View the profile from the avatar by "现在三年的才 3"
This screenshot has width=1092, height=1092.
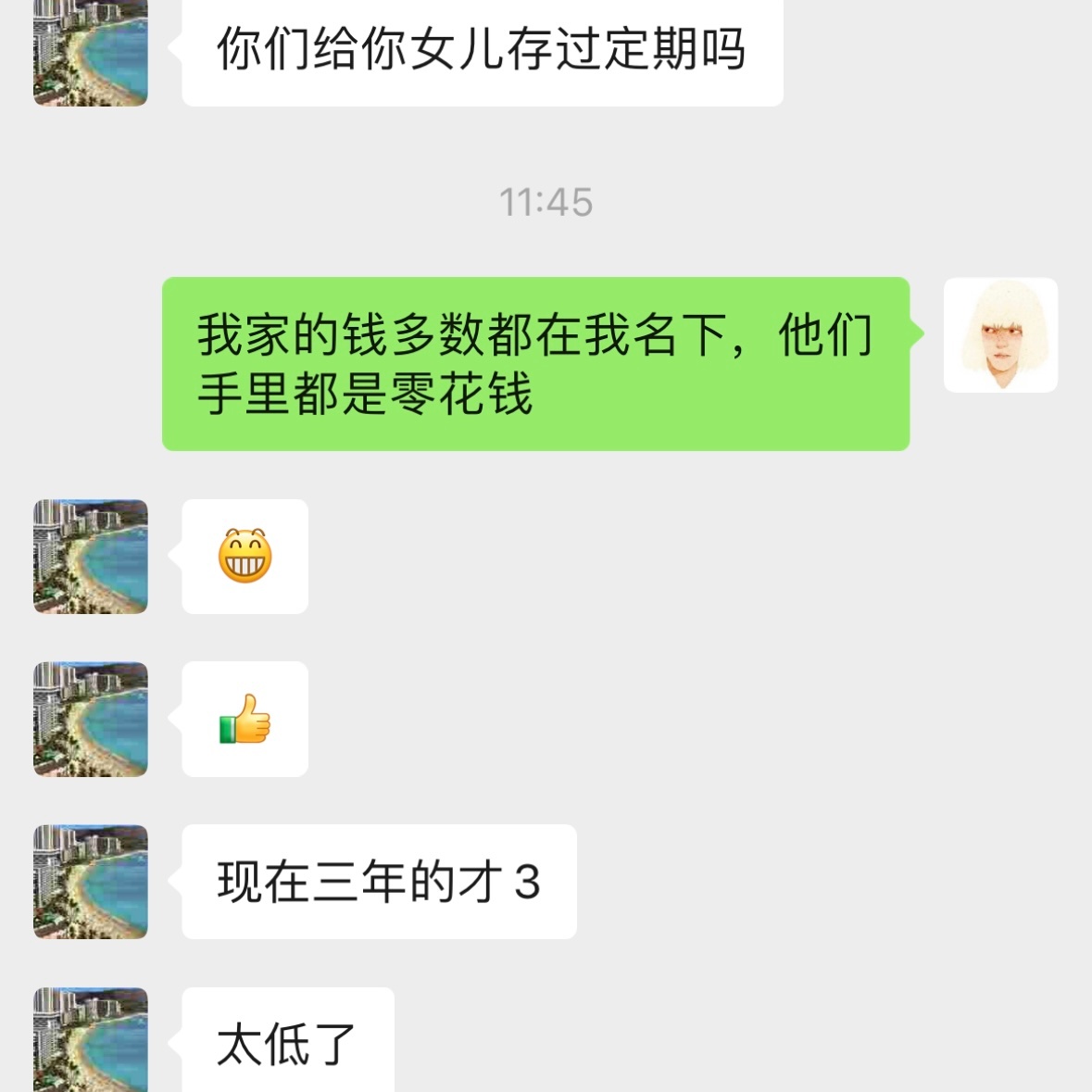point(91,881)
